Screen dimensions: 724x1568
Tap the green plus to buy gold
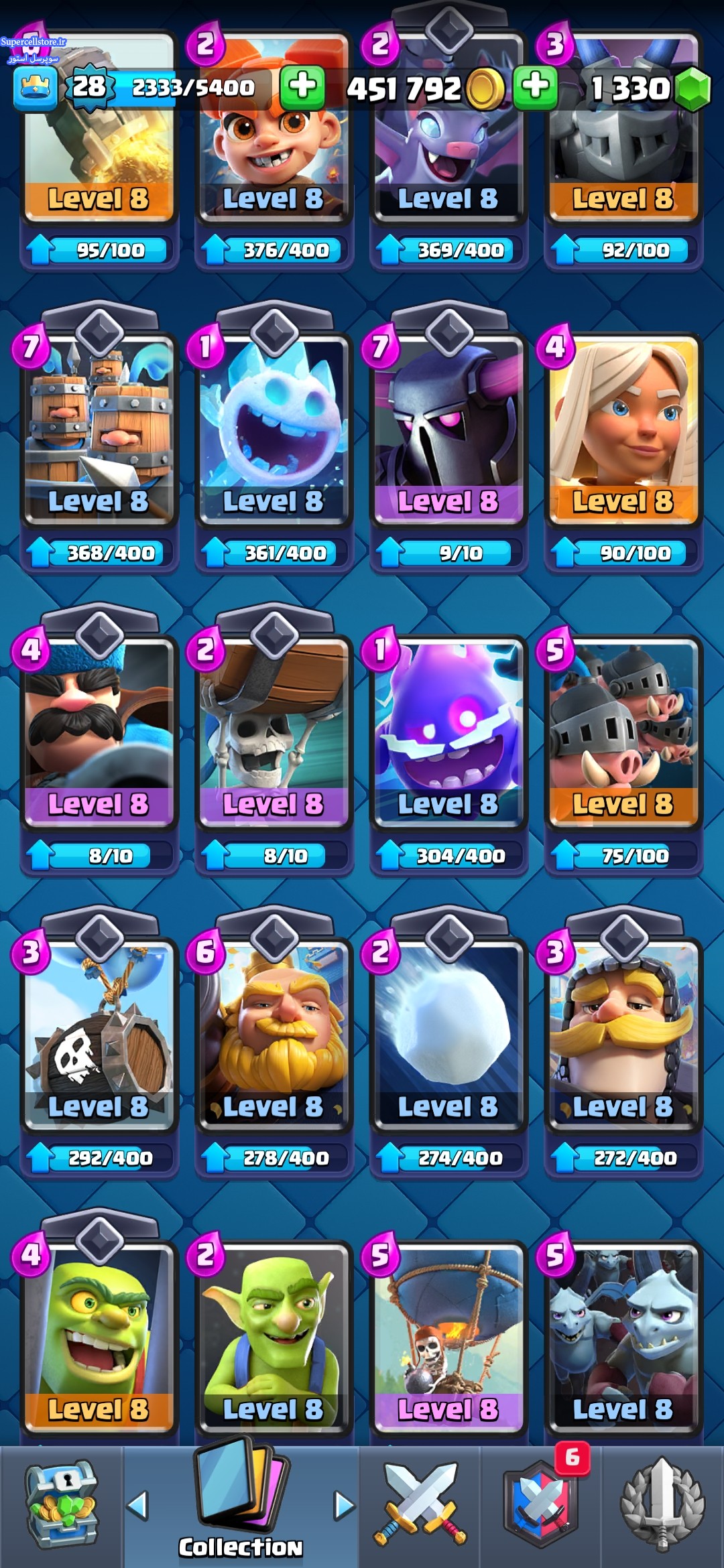(535, 87)
